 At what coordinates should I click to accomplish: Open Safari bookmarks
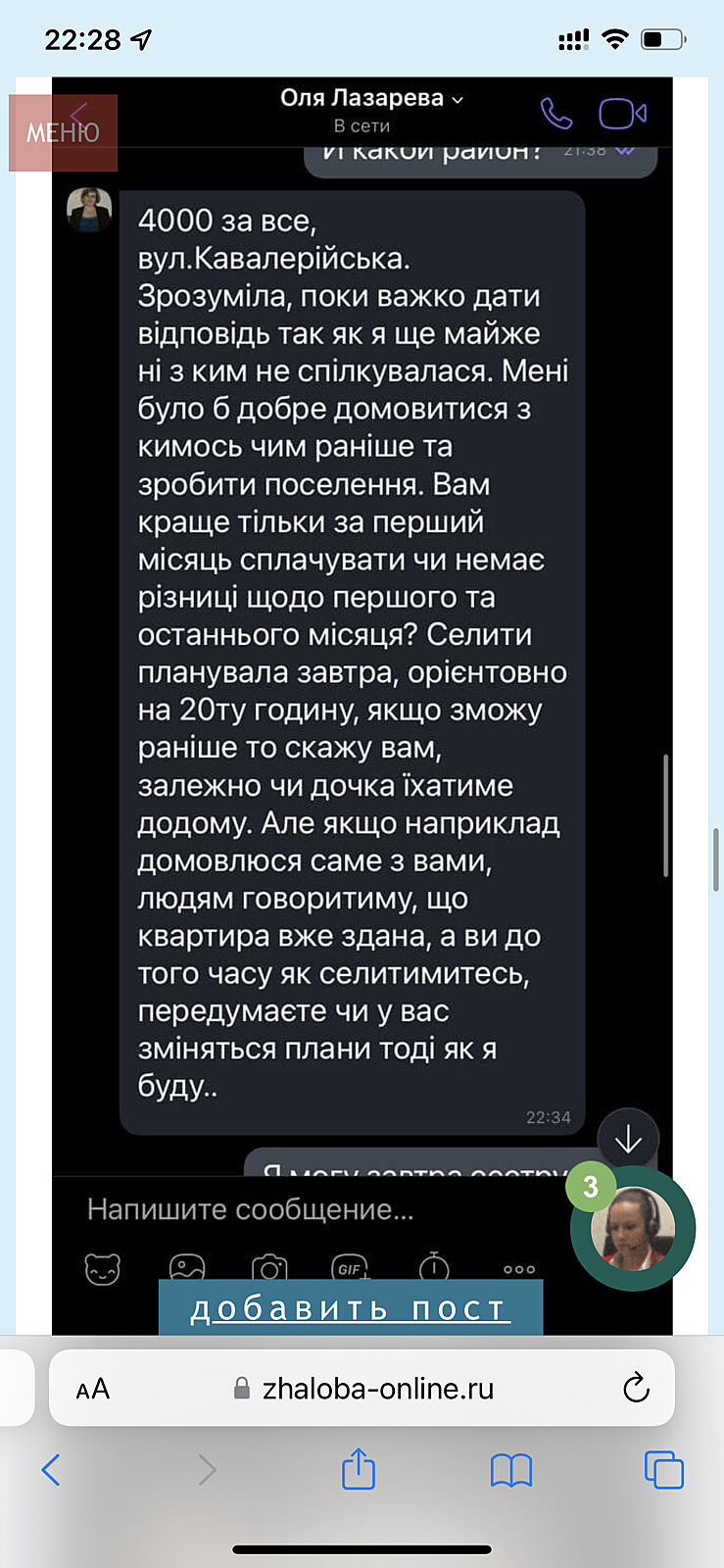coord(510,1469)
